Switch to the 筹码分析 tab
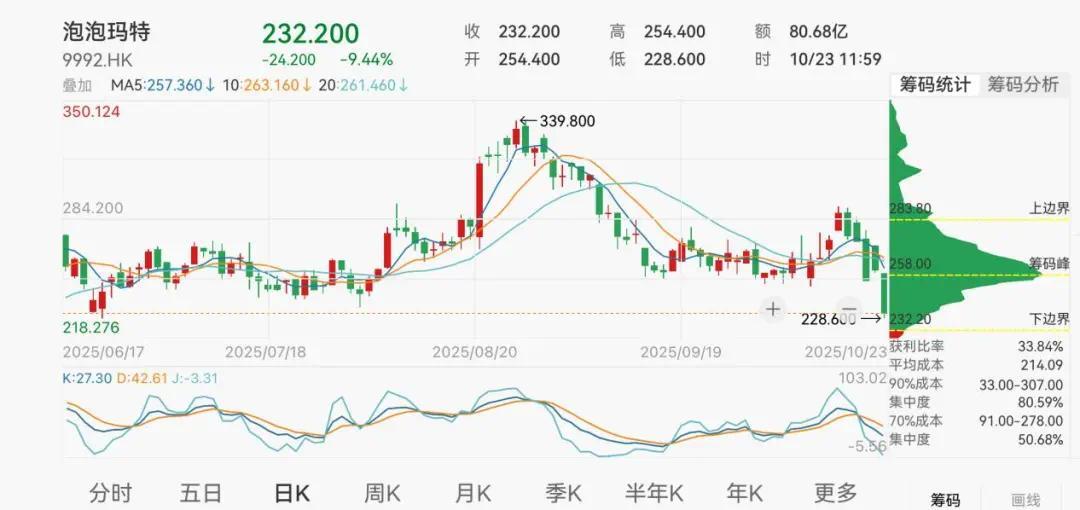1080x510 pixels. tap(1023, 85)
